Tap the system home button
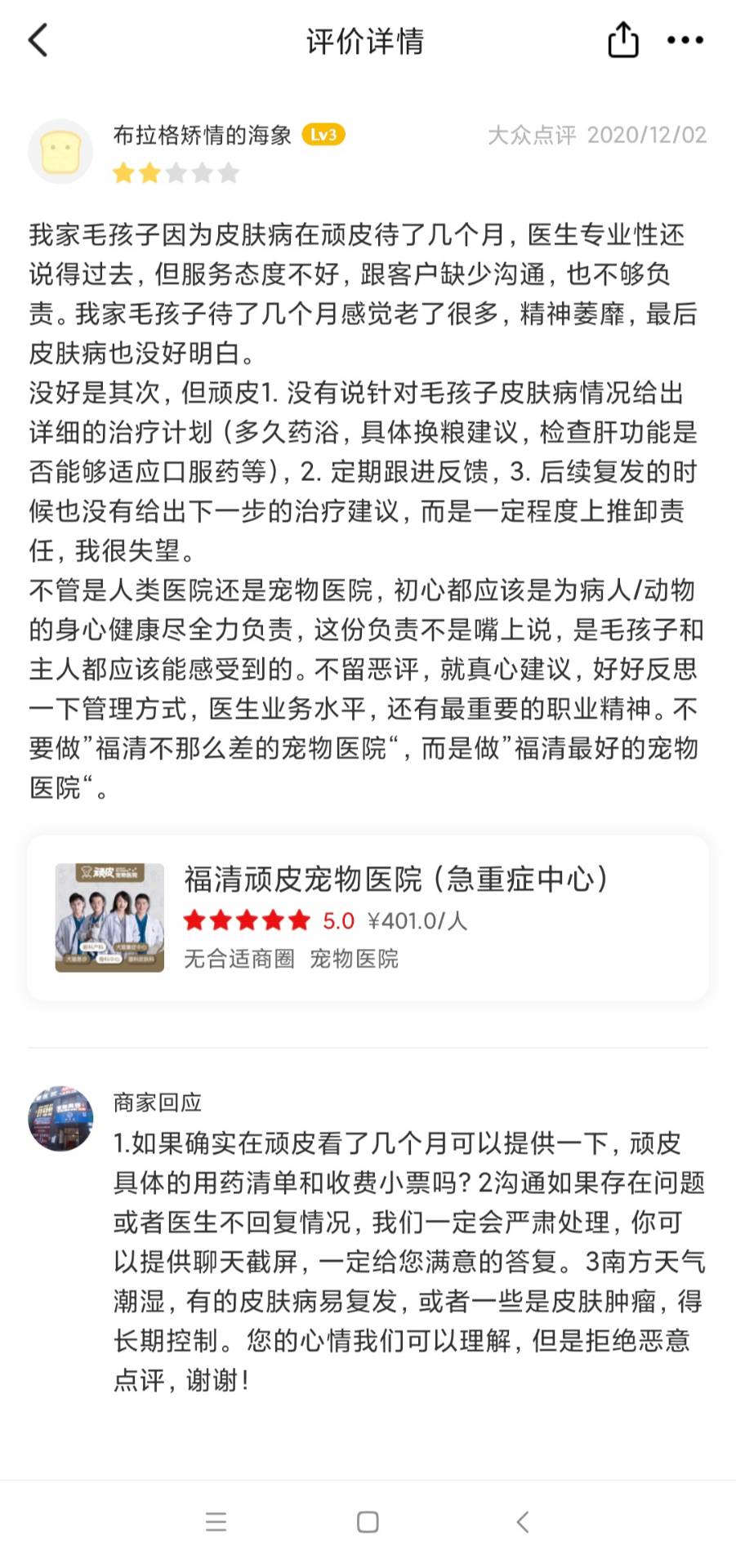 (x=368, y=1521)
